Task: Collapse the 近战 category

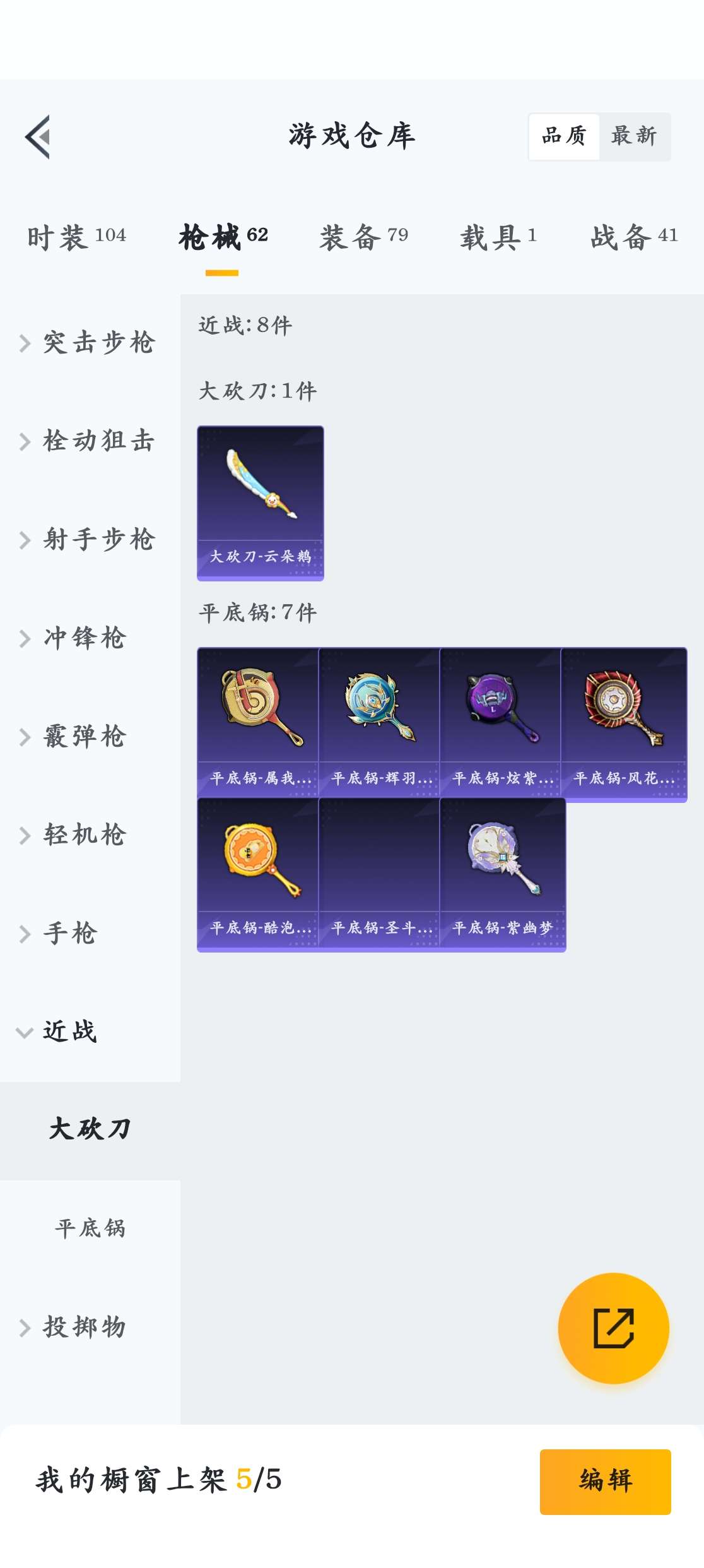Action: (x=69, y=1032)
